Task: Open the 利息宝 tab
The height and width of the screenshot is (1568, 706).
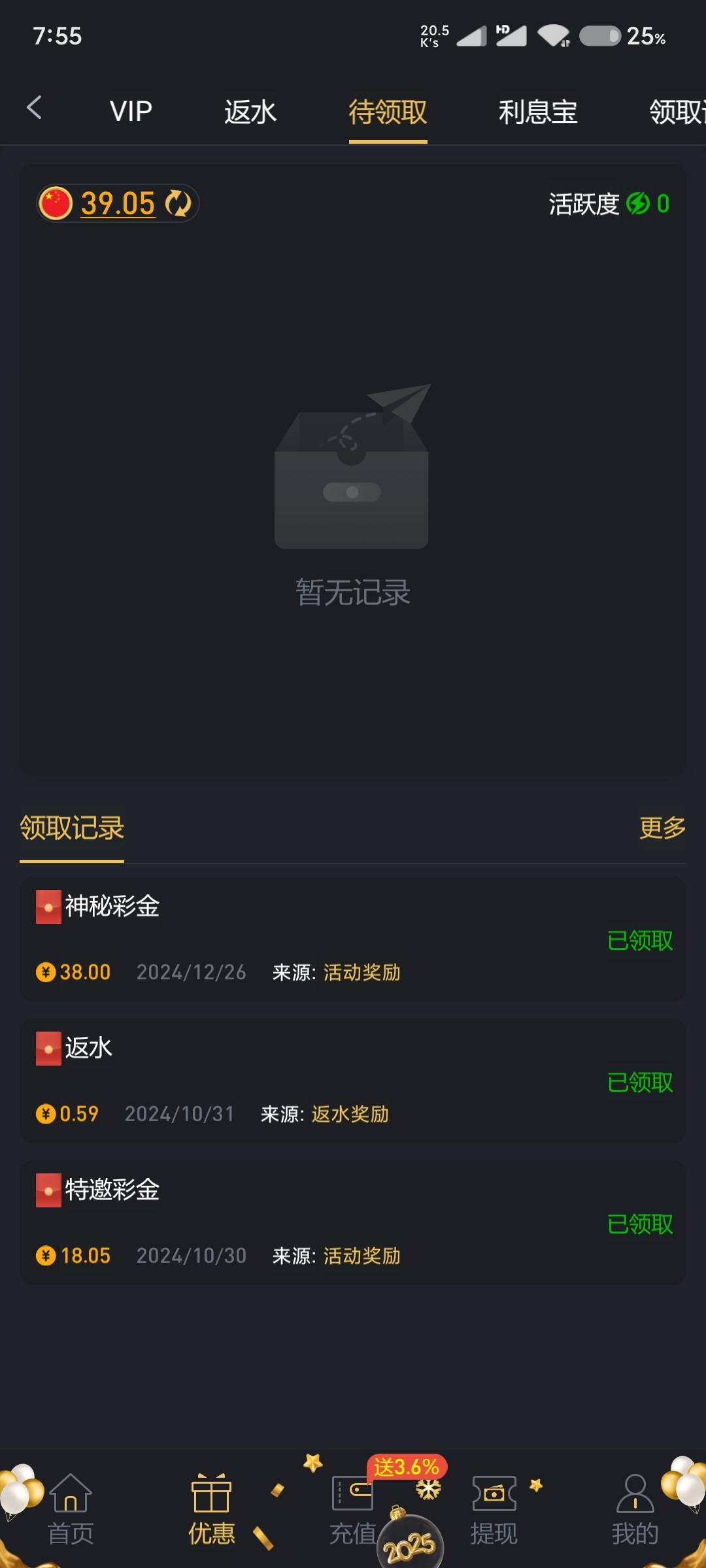Action: tap(537, 112)
